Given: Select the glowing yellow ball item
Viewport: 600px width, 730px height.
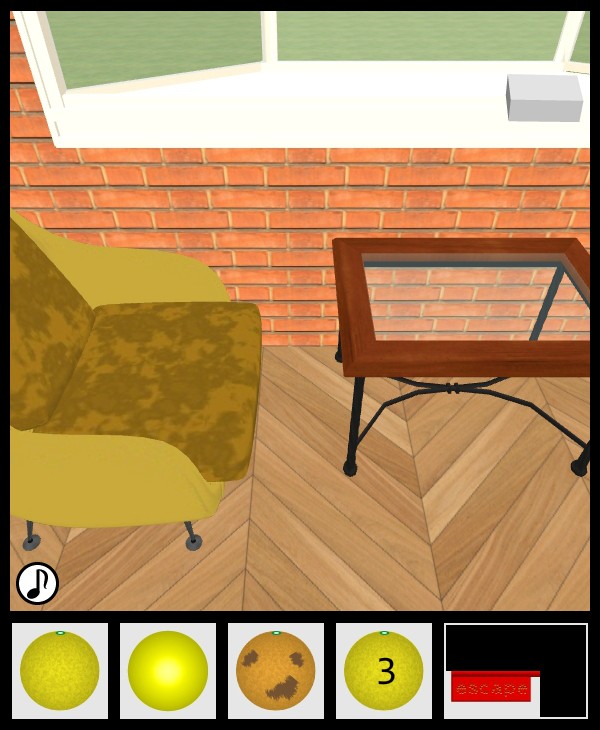Looking at the screenshot, I should (x=168, y=671).
